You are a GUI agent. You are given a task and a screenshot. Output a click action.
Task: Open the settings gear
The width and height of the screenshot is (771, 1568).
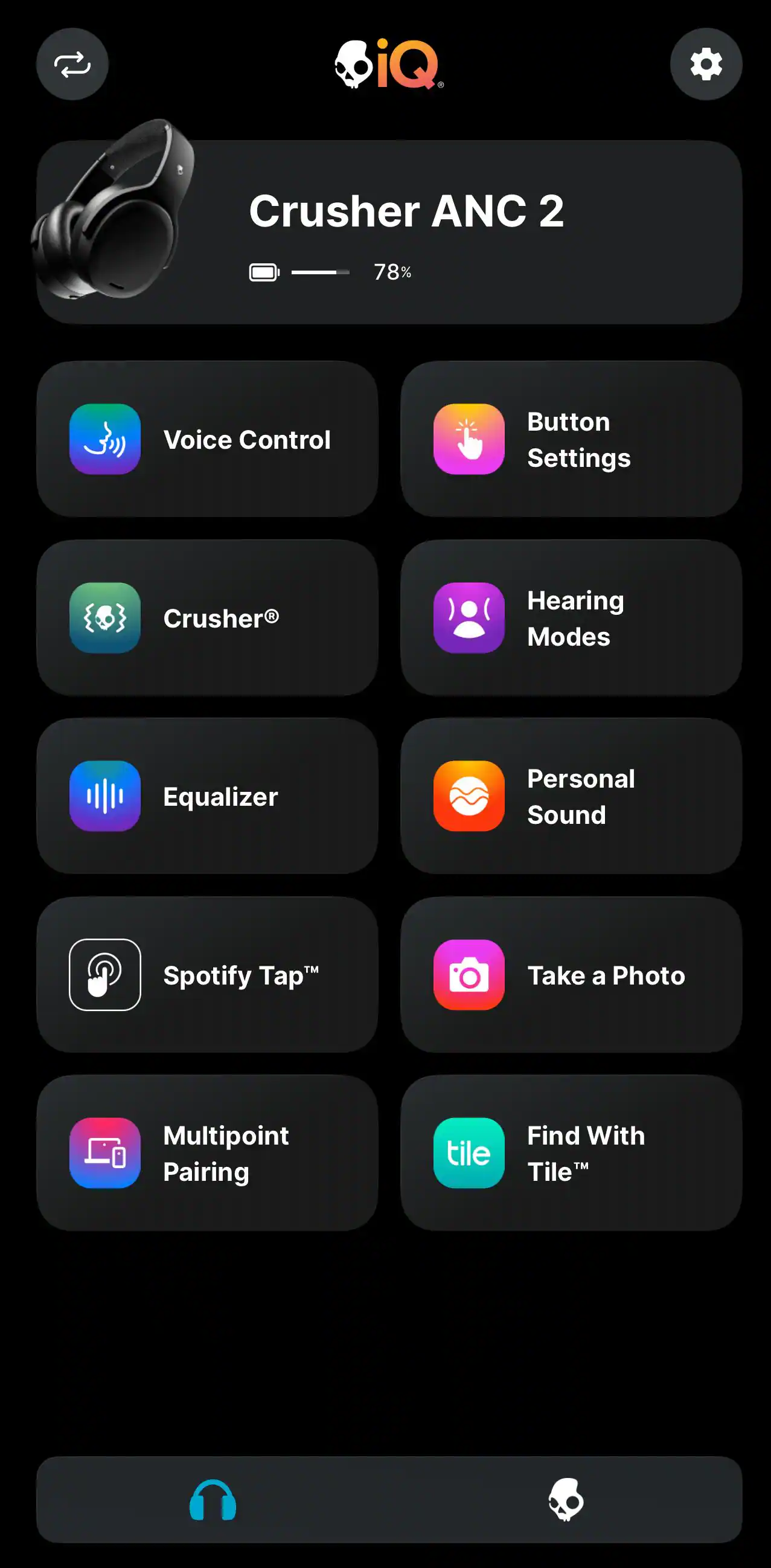point(706,64)
